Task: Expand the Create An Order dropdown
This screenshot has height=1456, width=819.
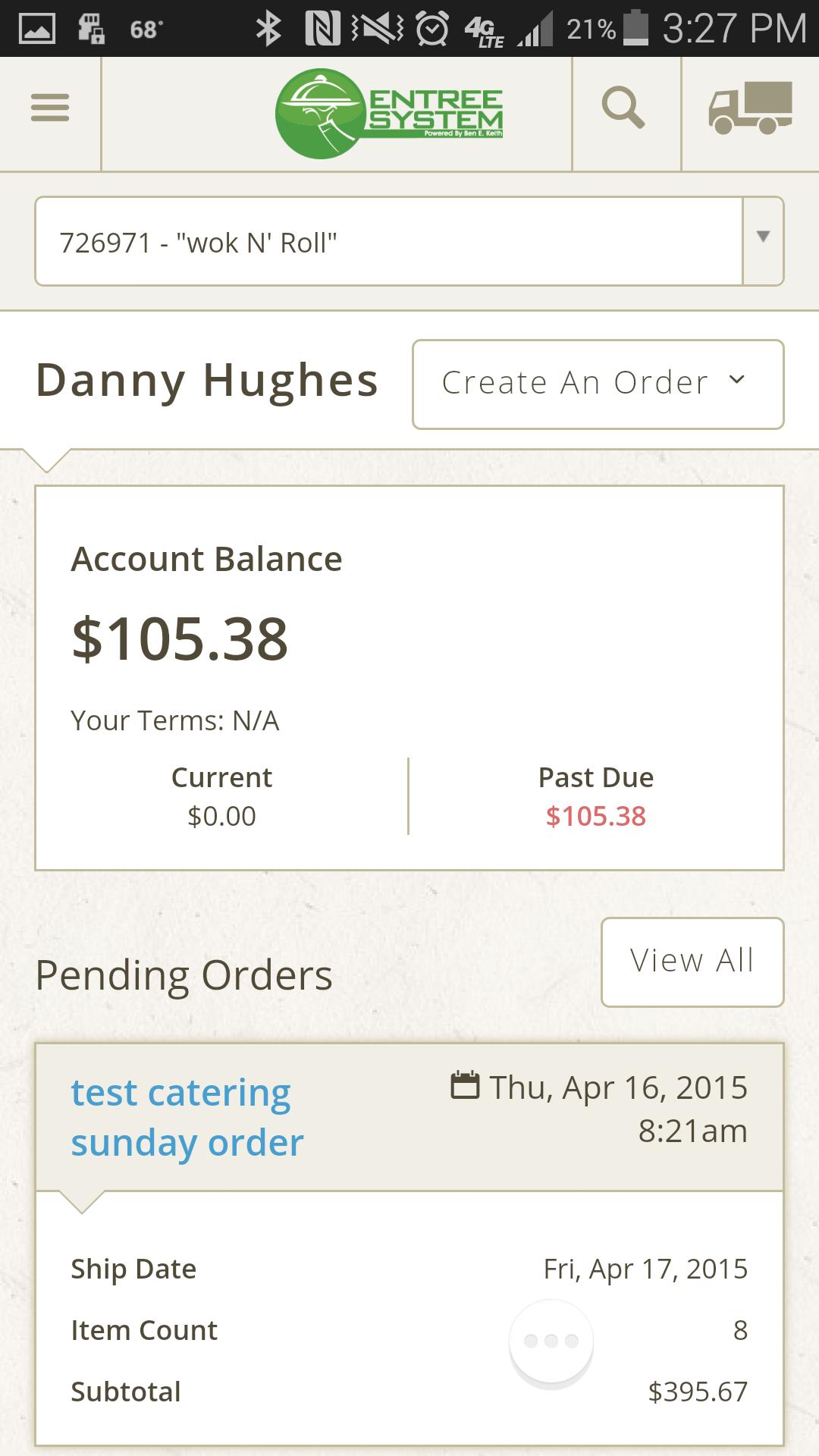Action: tap(598, 384)
